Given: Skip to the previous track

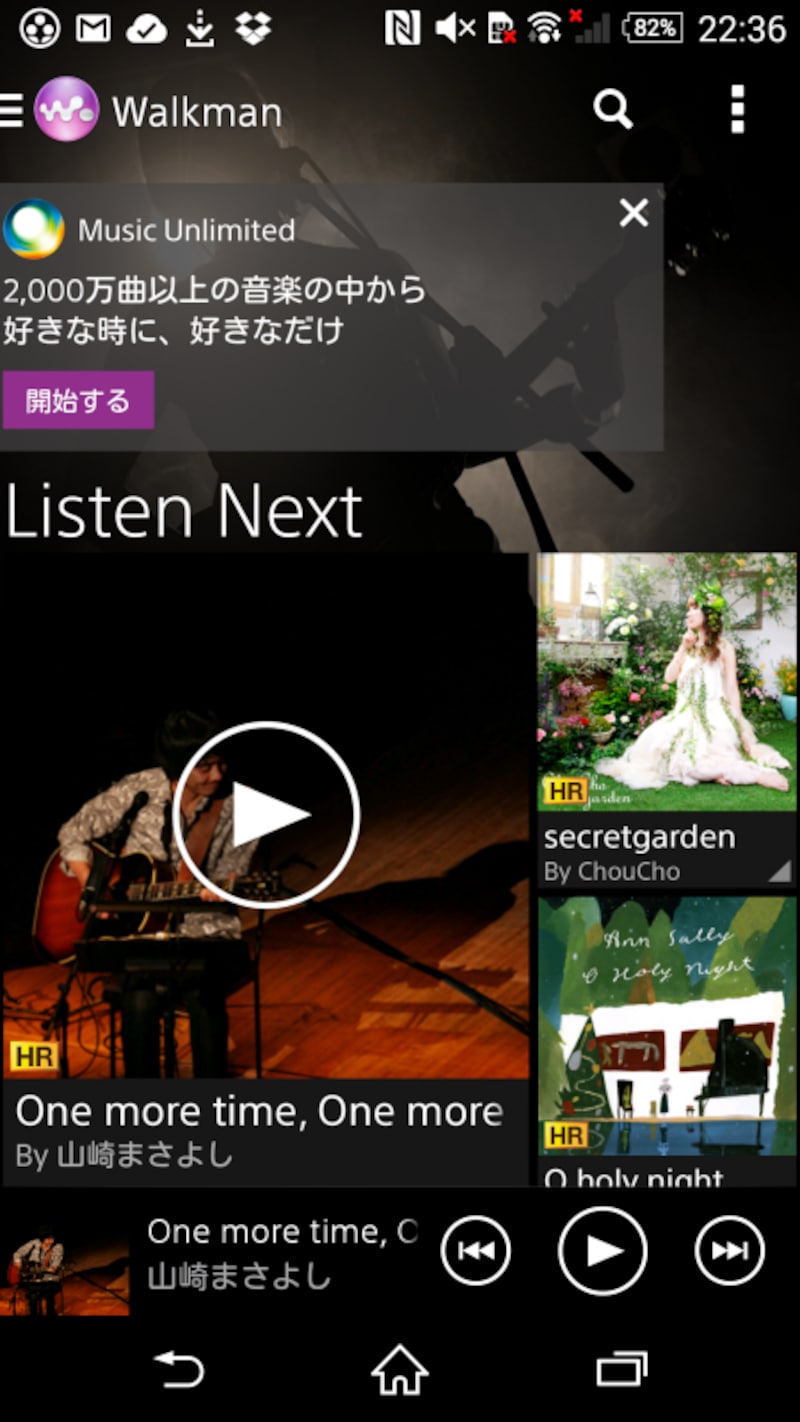Looking at the screenshot, I should 476,1251.
